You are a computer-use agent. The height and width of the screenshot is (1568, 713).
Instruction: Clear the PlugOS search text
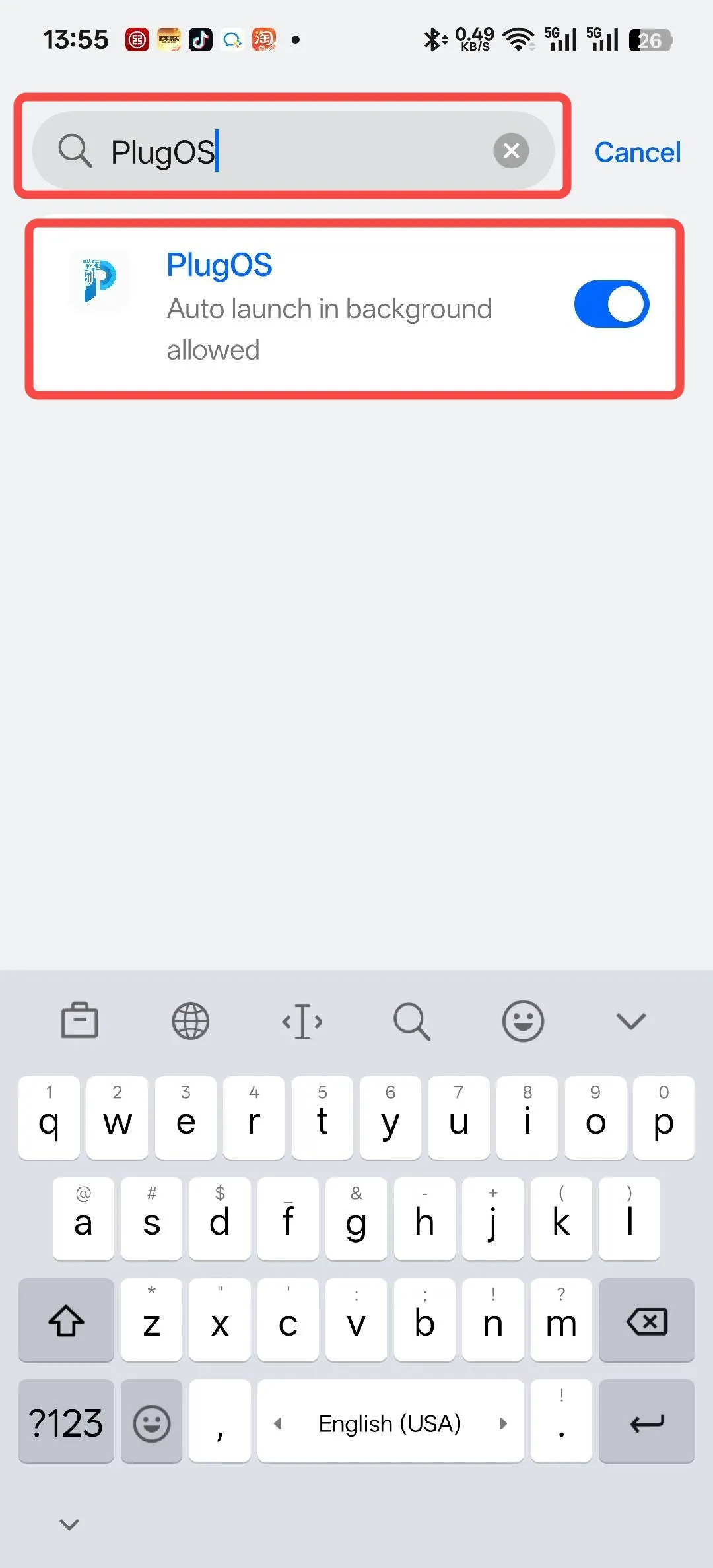tap(512, 151)
